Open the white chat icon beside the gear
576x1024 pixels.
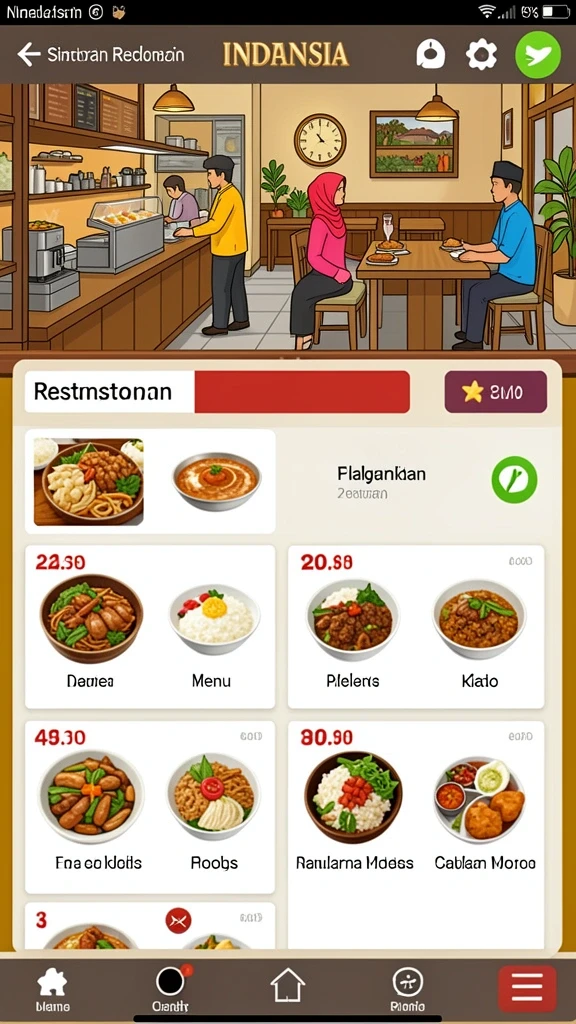point(431,54)
